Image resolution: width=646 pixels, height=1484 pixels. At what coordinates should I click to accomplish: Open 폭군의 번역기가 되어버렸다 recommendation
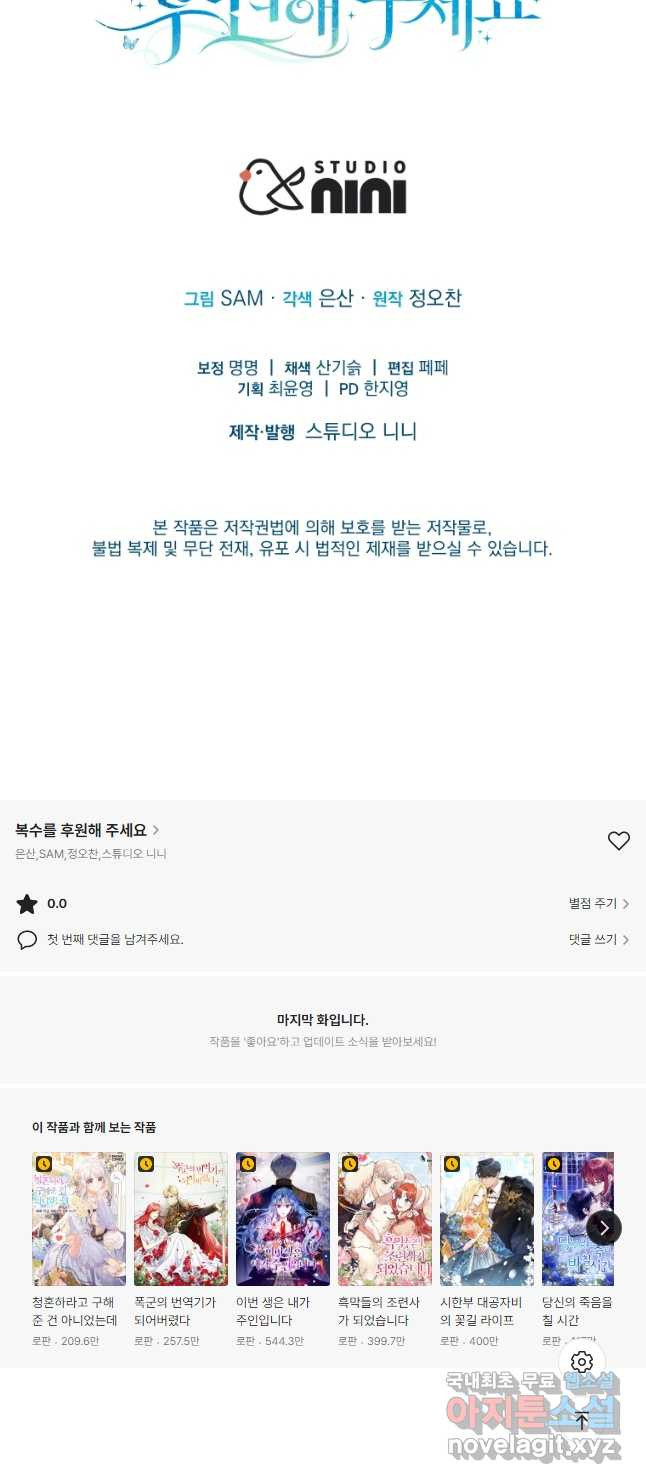click(181, 1219)
